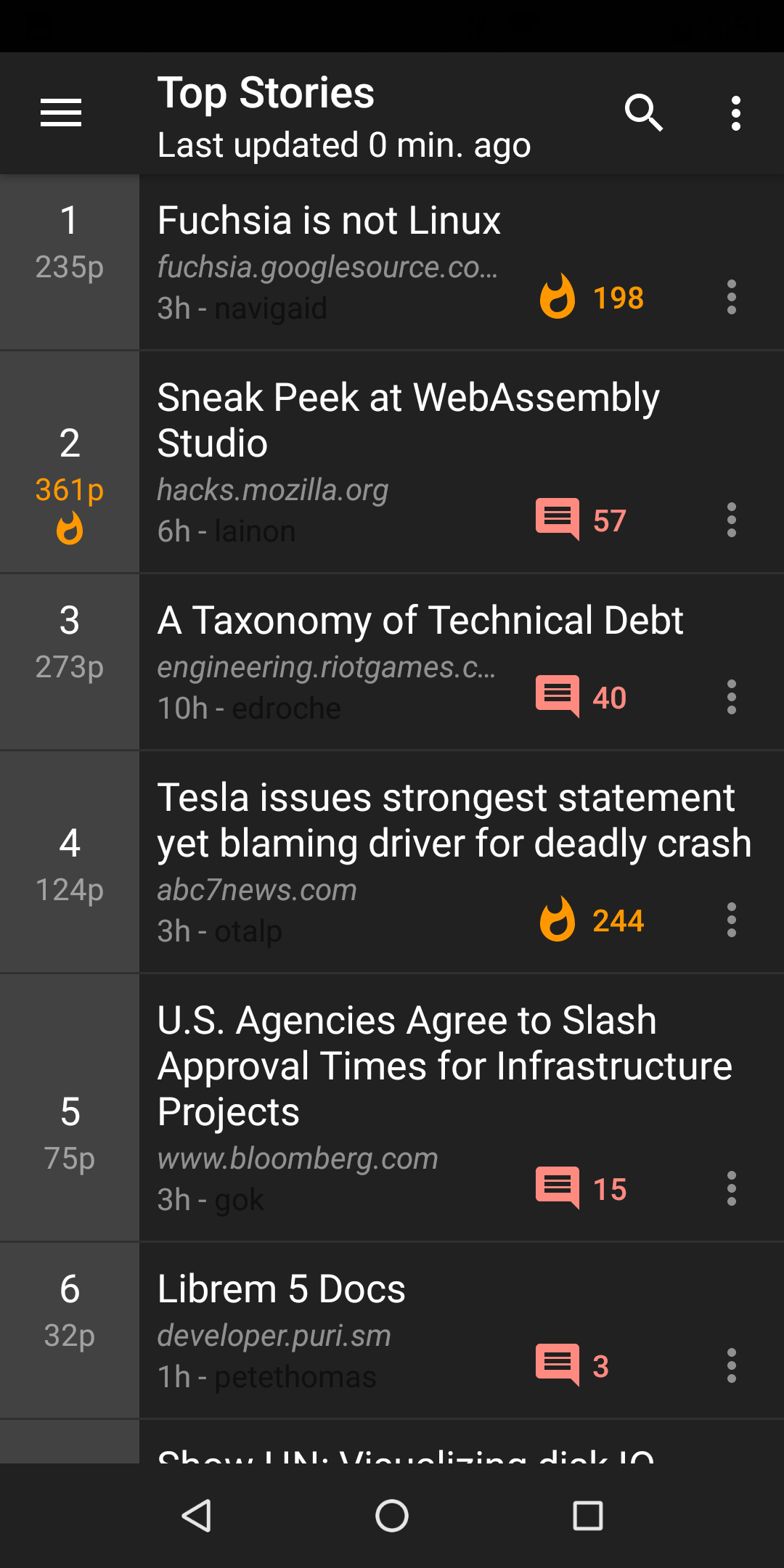
Task: Open more options for the Tesla story
Action: 731,920
